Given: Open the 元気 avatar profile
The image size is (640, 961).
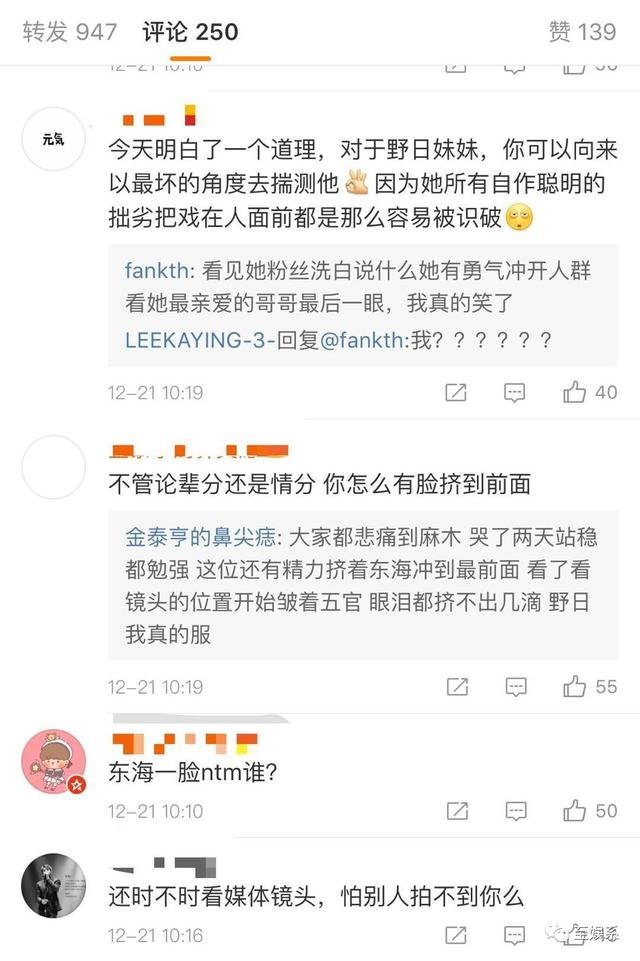Looking at the screenshot, I should pos(53,139).
